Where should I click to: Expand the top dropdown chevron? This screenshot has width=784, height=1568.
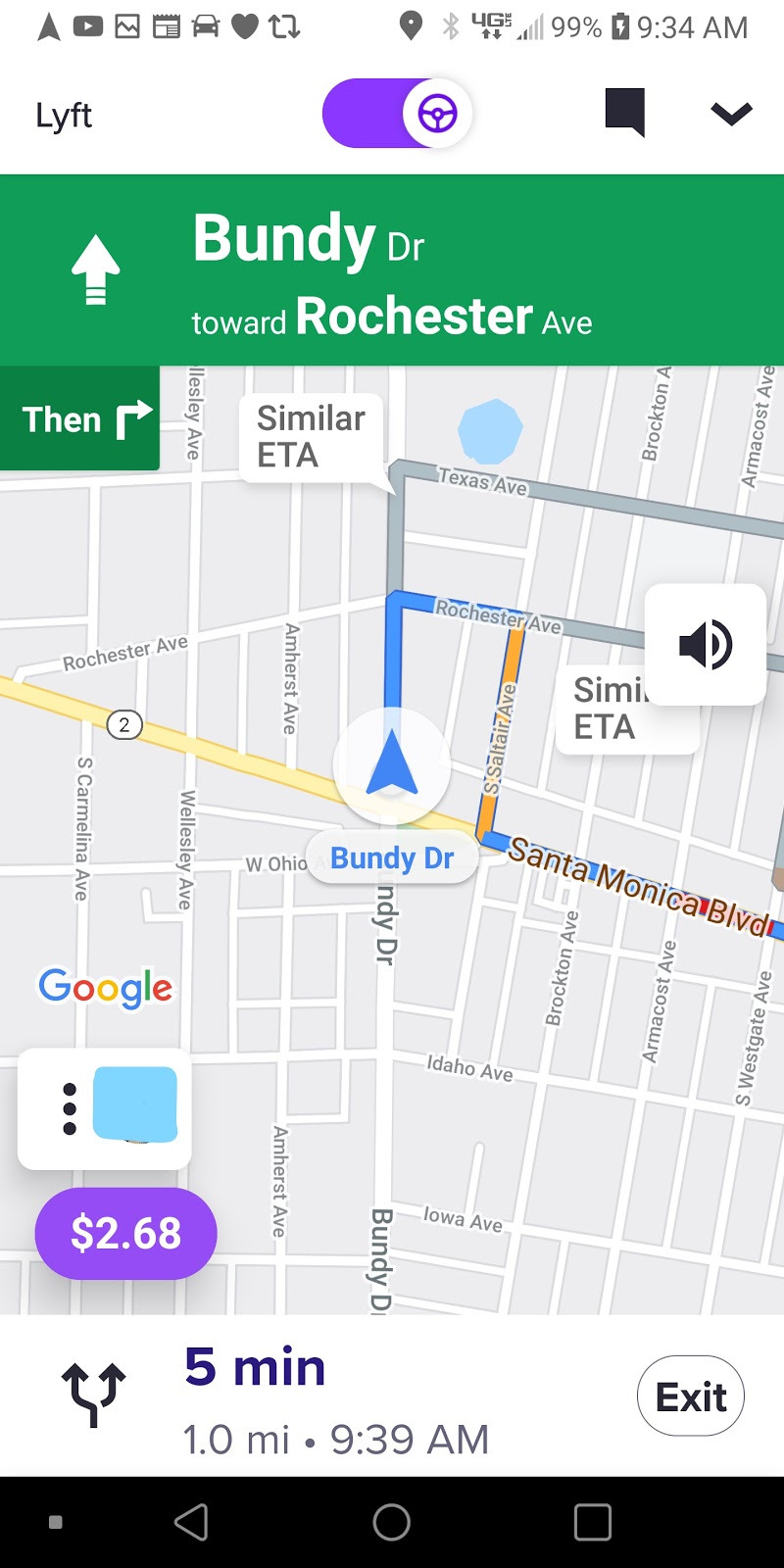(731, 114)
